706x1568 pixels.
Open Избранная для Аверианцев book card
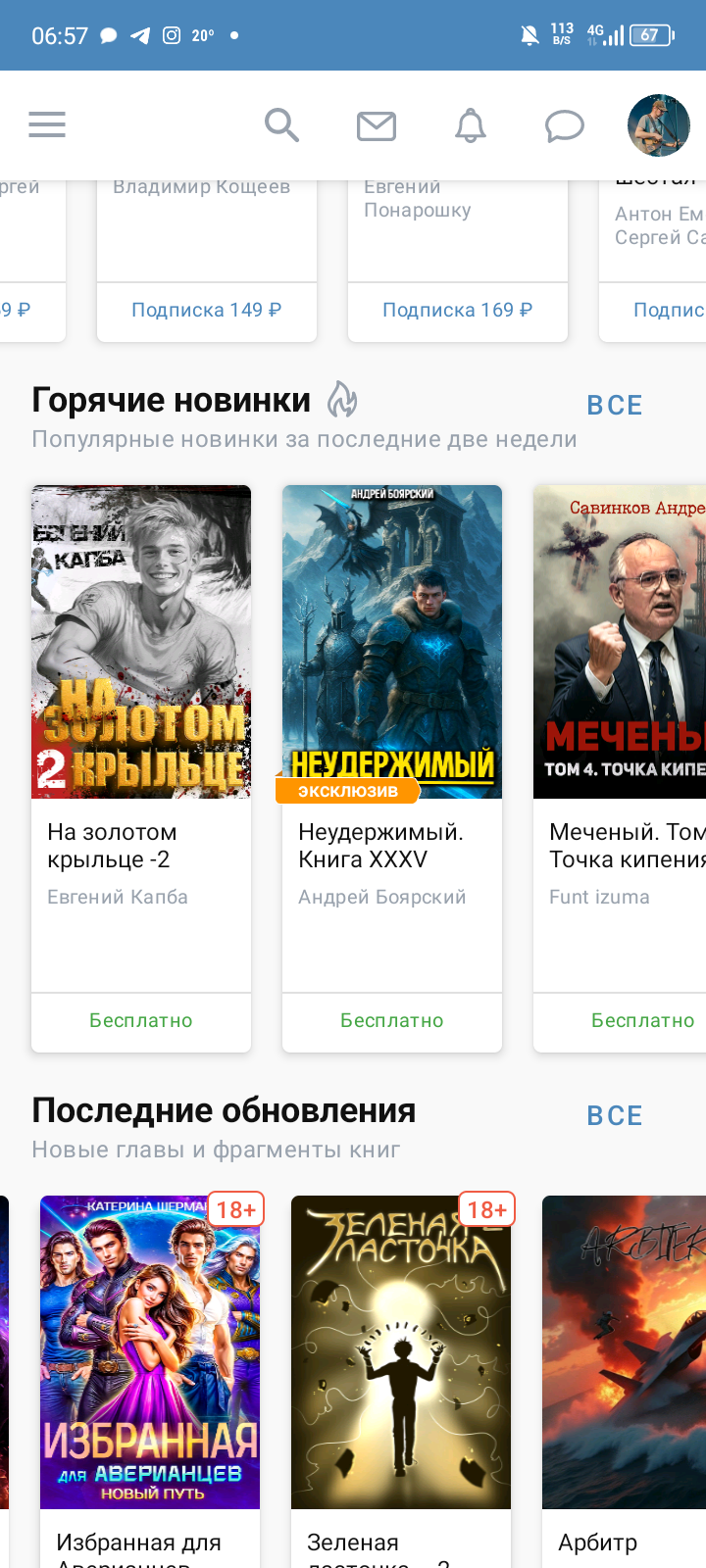[150, 1372]
